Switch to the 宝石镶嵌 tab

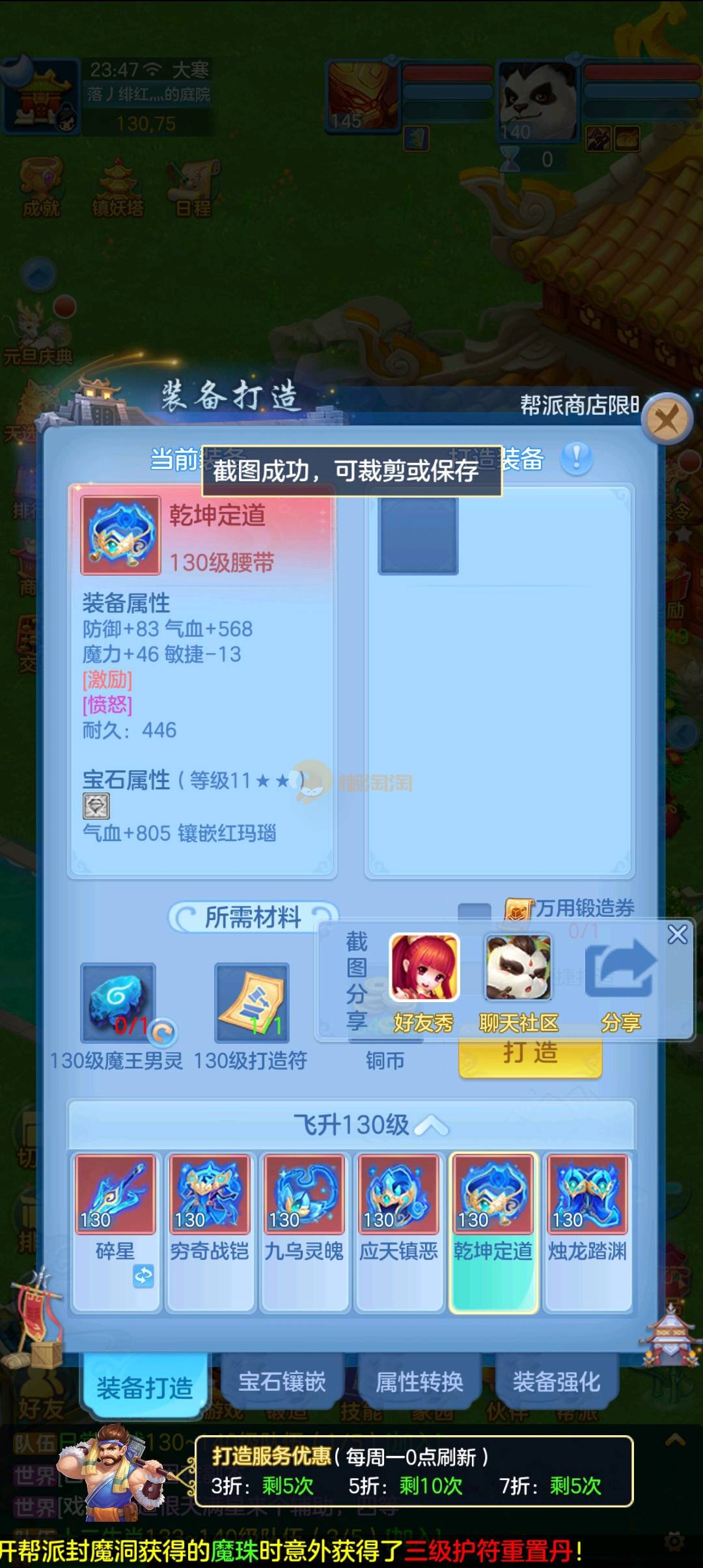coord(282,1381)
